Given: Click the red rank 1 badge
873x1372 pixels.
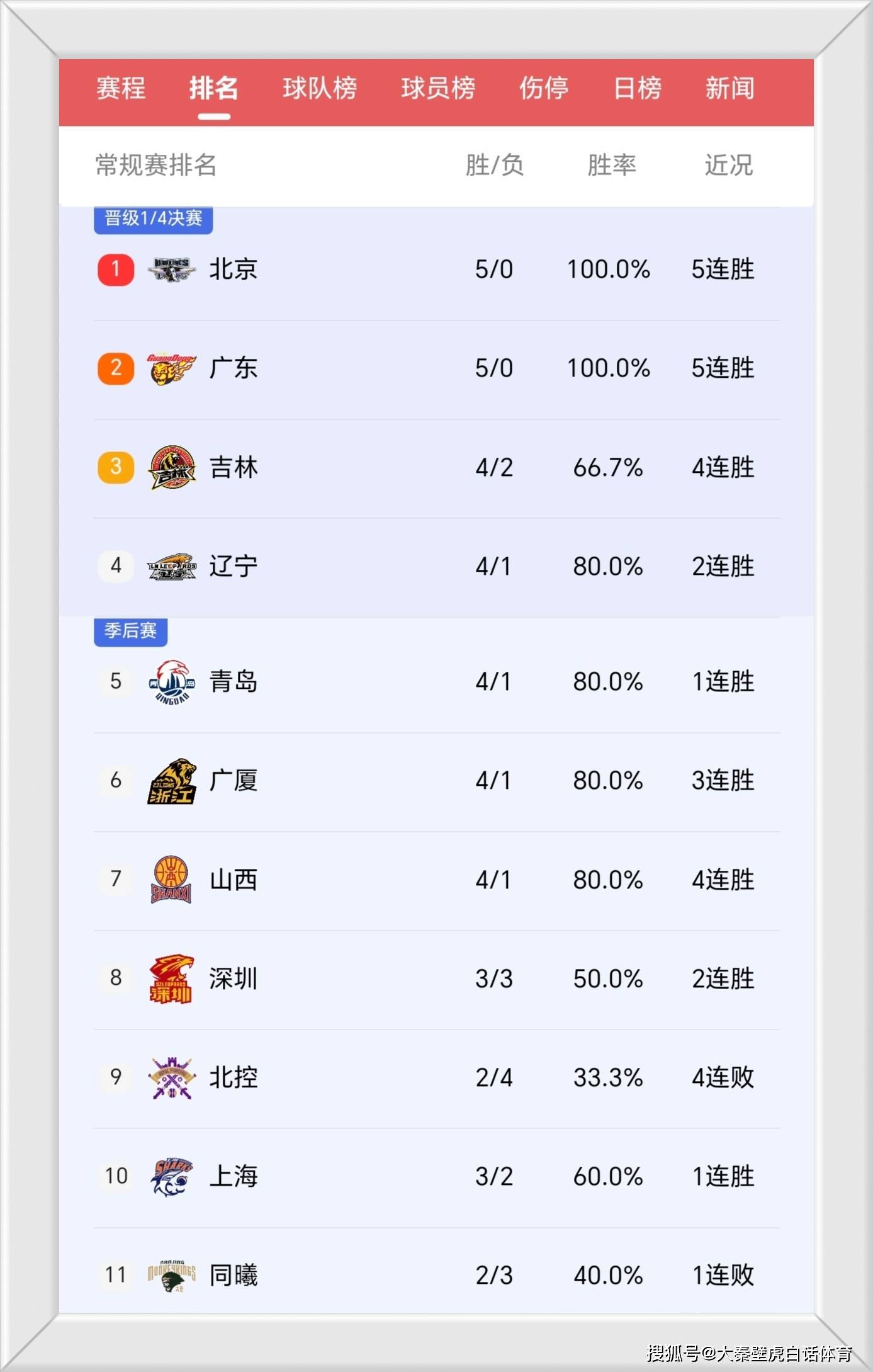Looking at the screenshot, I should click(115, 269).
